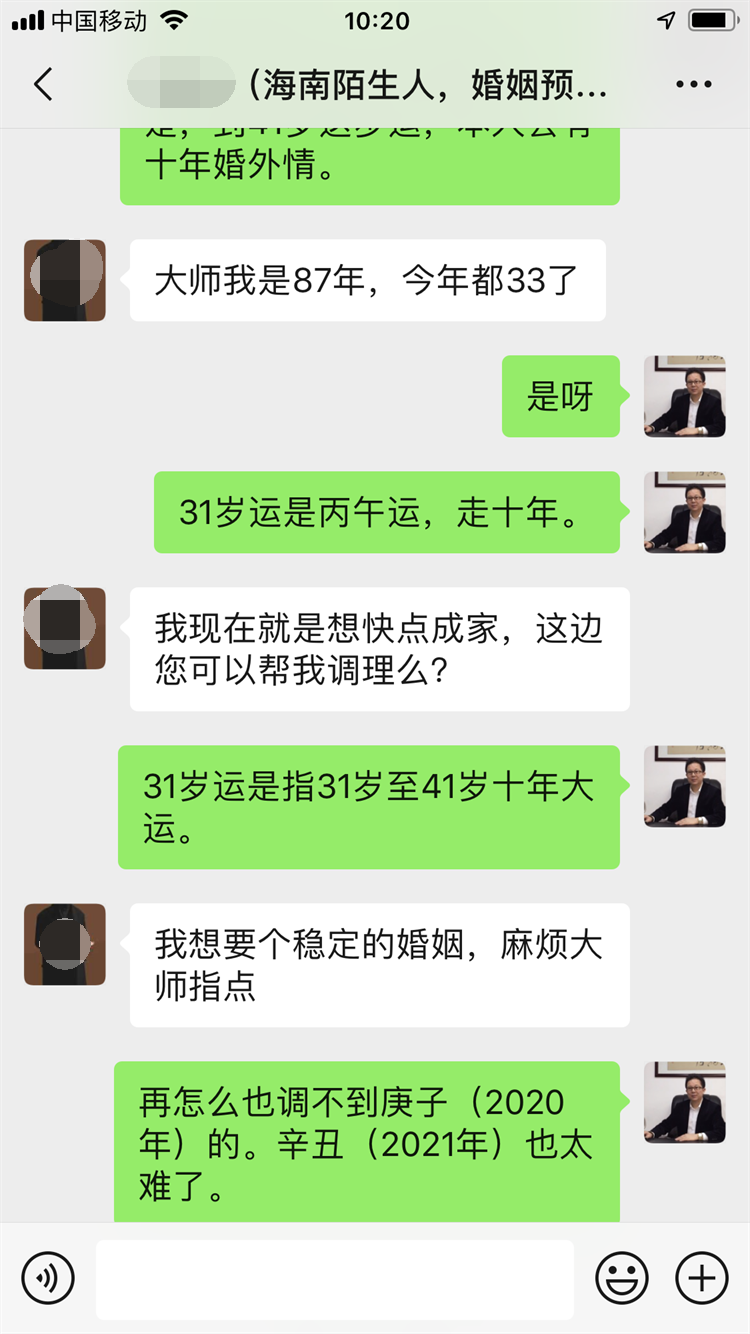
Task: Open the three-dot chat options menu
Action: pyautogui.click(x=693, y=85)
